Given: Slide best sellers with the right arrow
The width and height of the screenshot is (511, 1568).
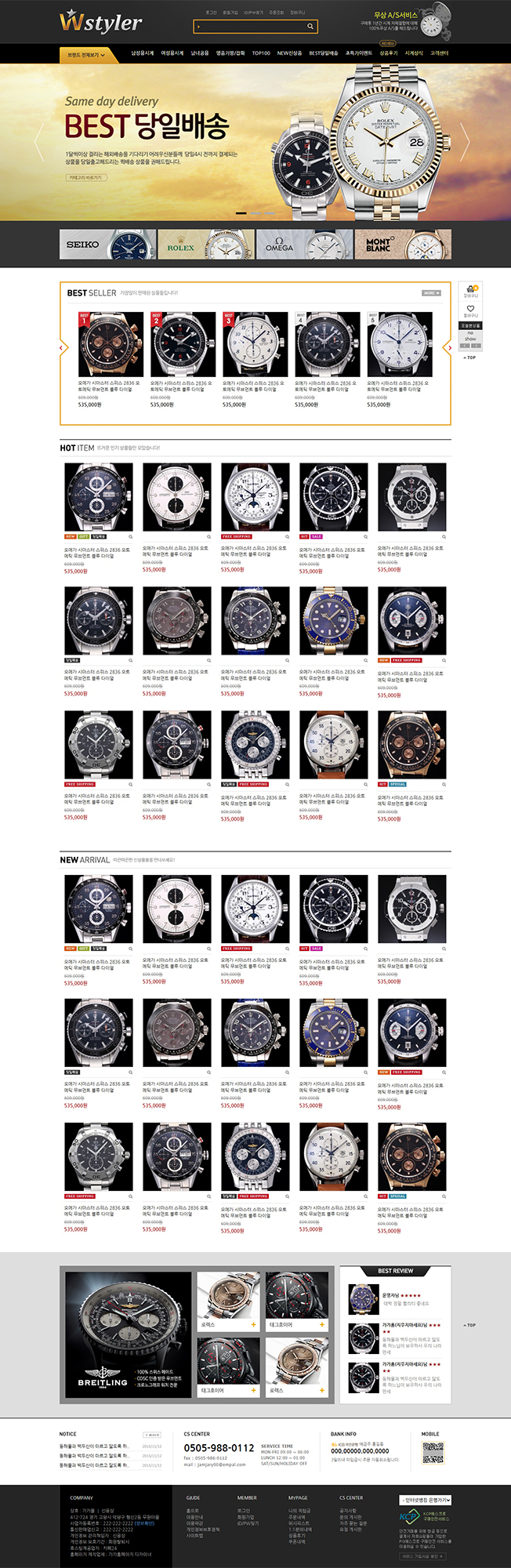Looking at the screenshot, I should click(448, 347).
